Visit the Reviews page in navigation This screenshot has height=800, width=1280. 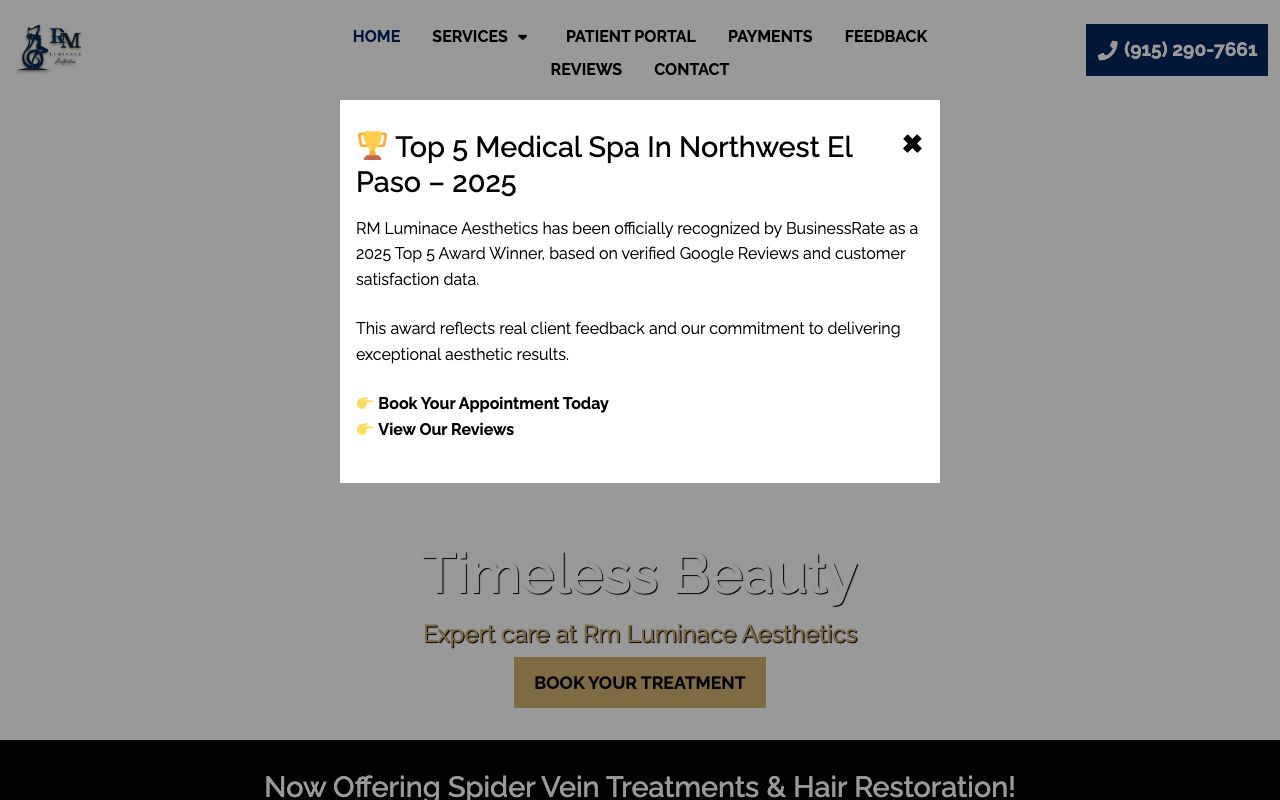tap(586, 70)
